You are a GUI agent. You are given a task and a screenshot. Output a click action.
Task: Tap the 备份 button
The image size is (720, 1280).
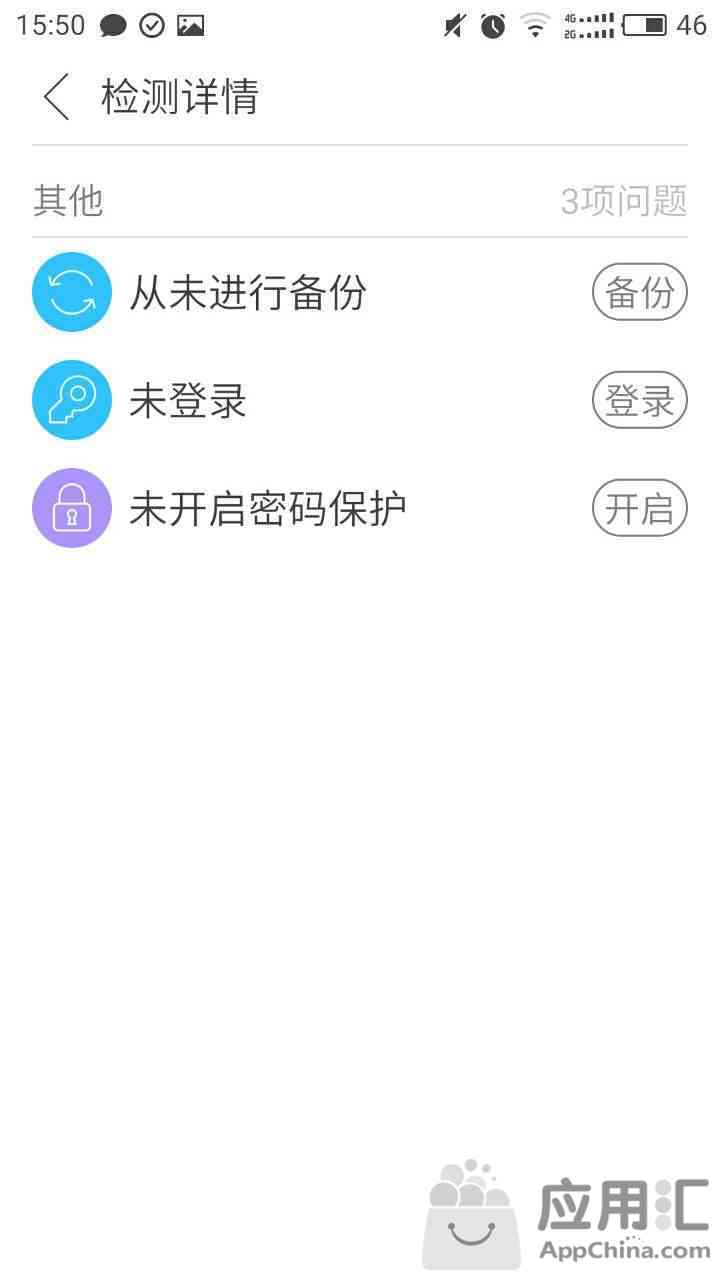[640, 292]
